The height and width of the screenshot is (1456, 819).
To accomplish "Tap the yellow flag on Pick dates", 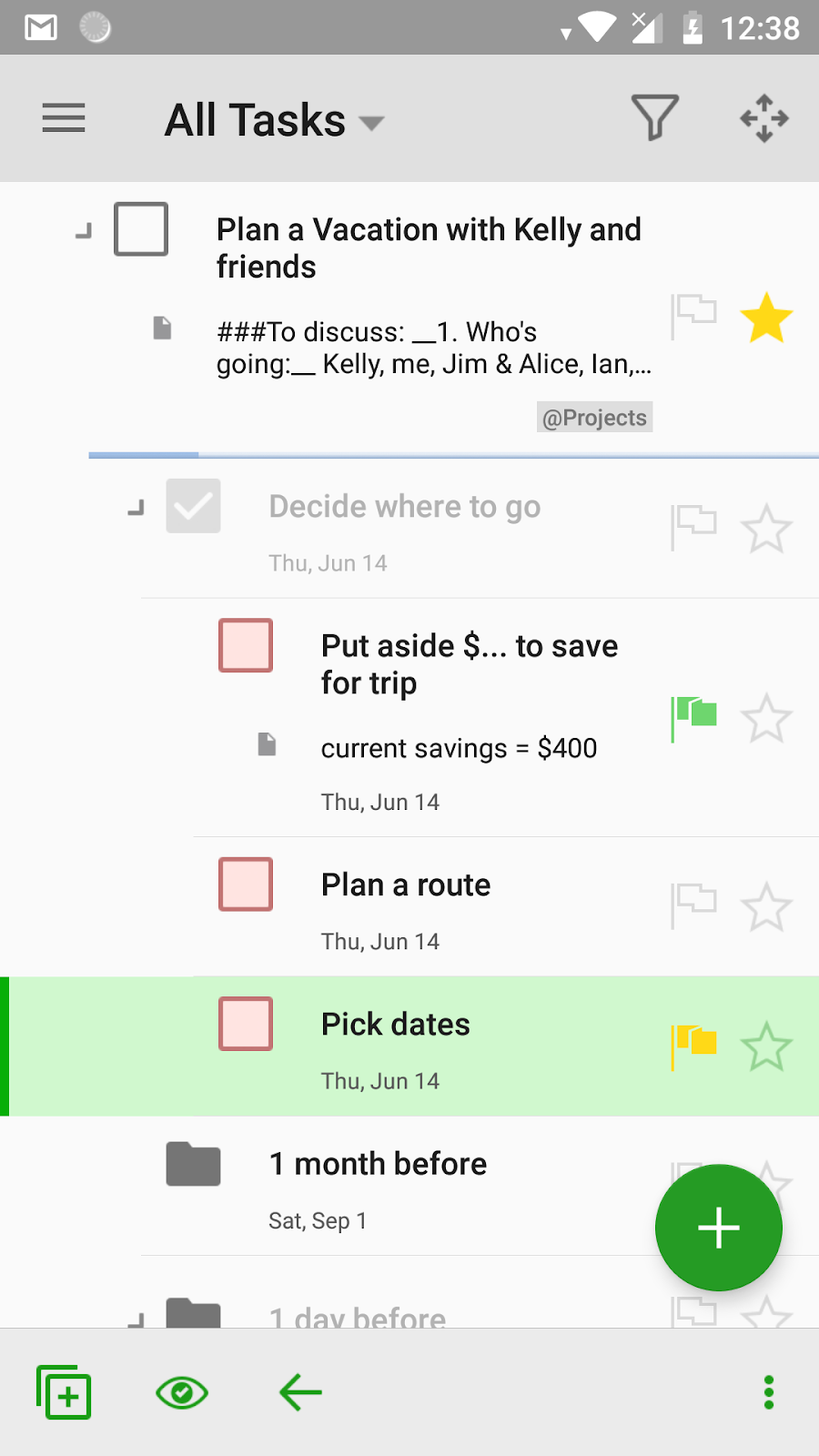I will coord(693,1046).
